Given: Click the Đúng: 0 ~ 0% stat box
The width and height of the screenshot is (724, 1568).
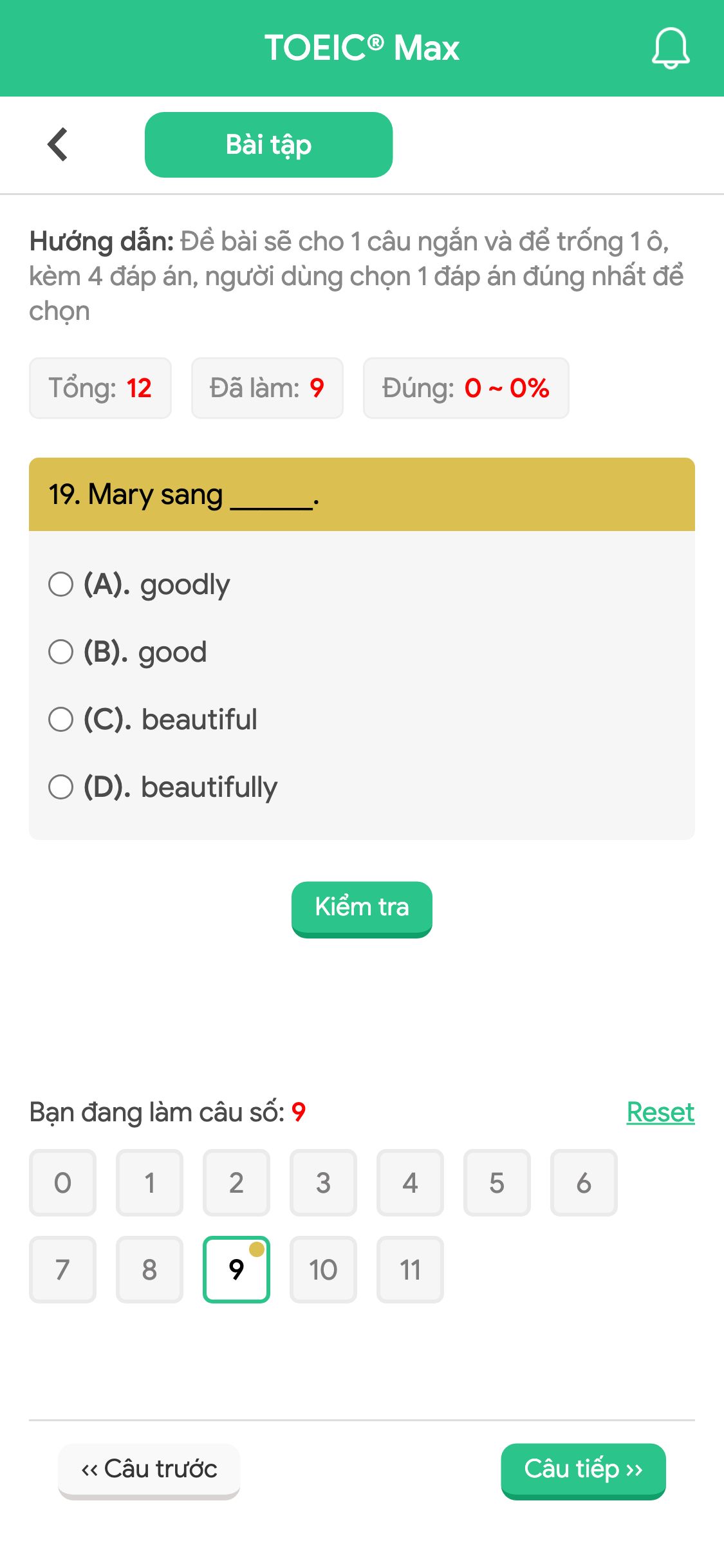Looking at the screenshot, I should pos(466,387).
